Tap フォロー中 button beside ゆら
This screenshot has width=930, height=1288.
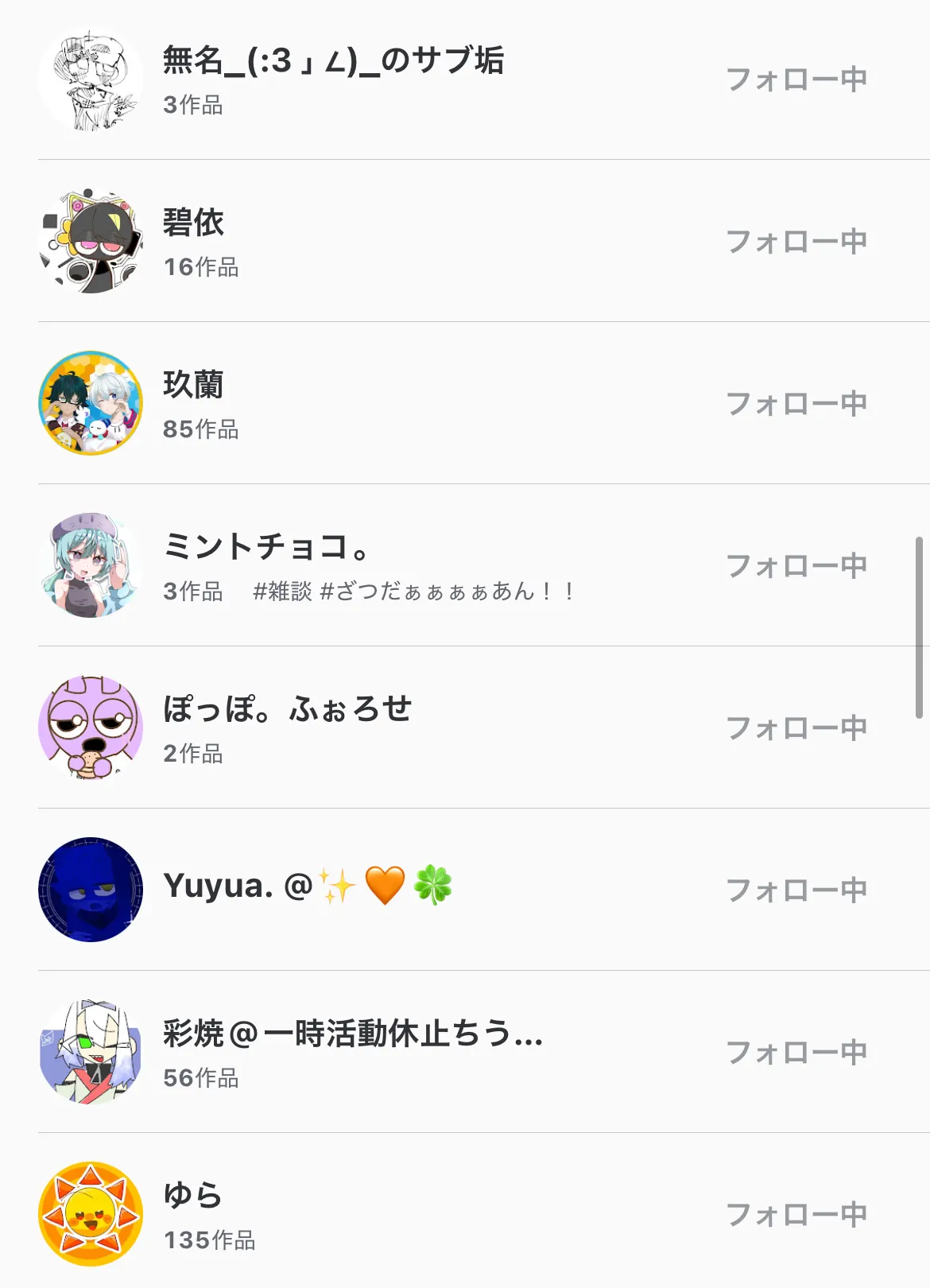point(796,1215)
